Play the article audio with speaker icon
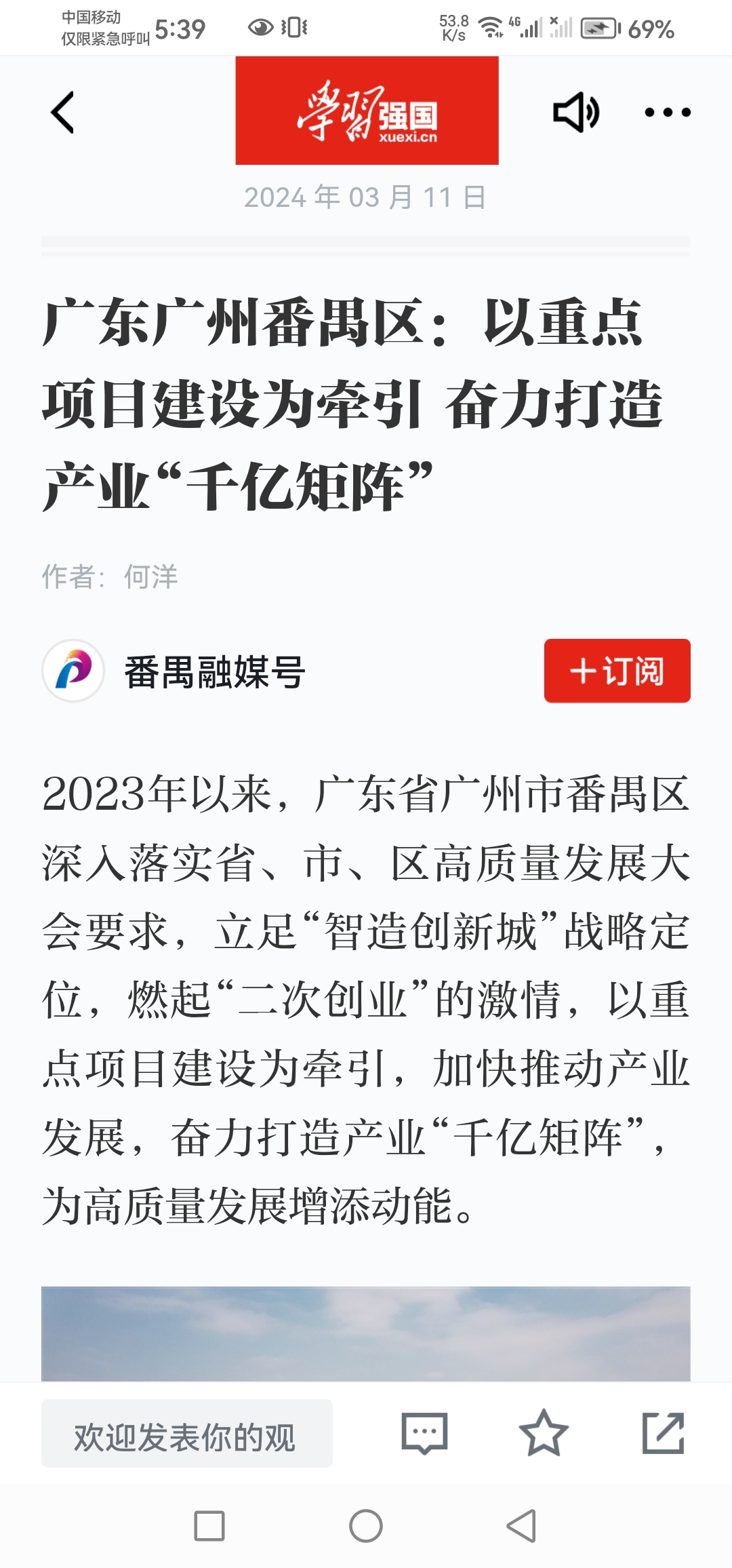Image resolution: width=732 pixels, height=1568 pixels. point(575,113)
